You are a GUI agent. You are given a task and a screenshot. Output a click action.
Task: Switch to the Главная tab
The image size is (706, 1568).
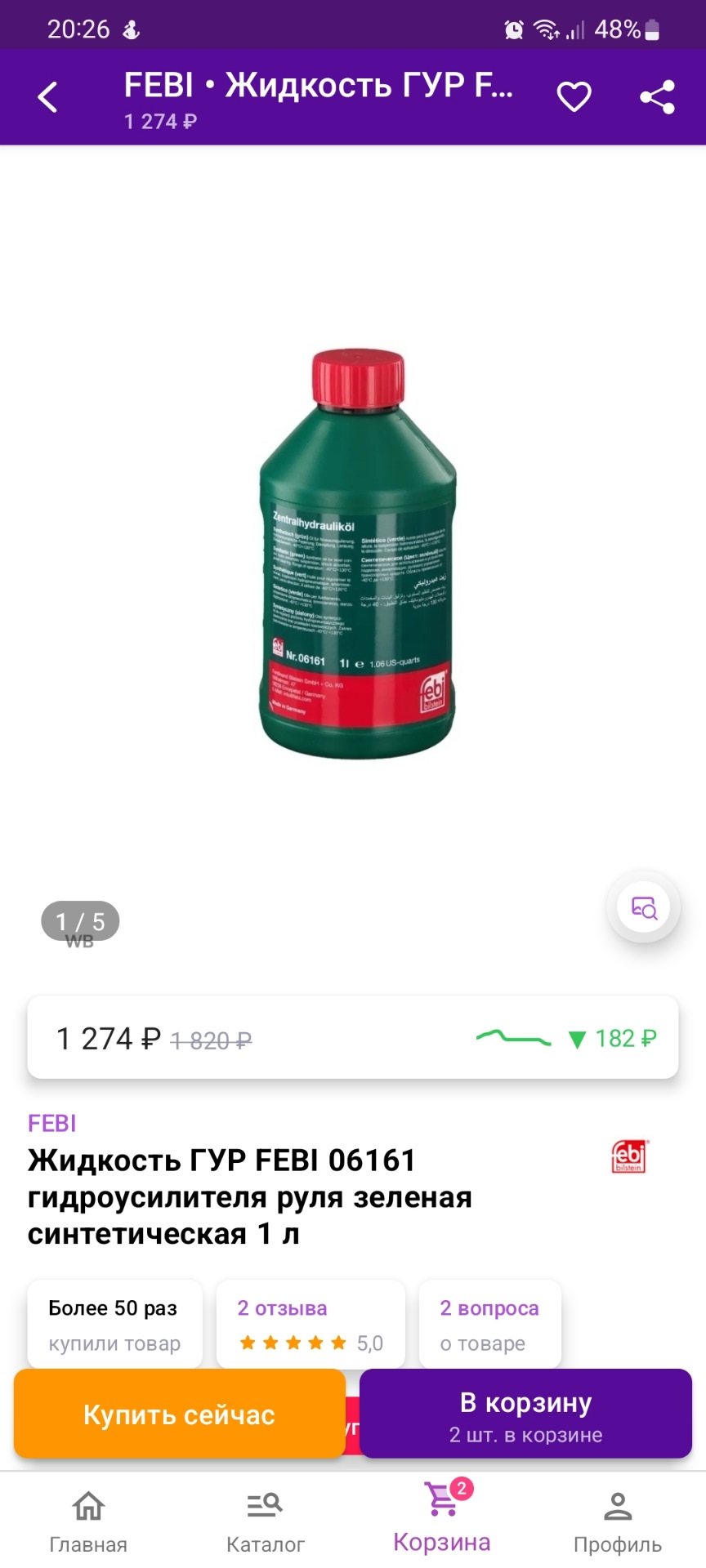coord(88,1521)
